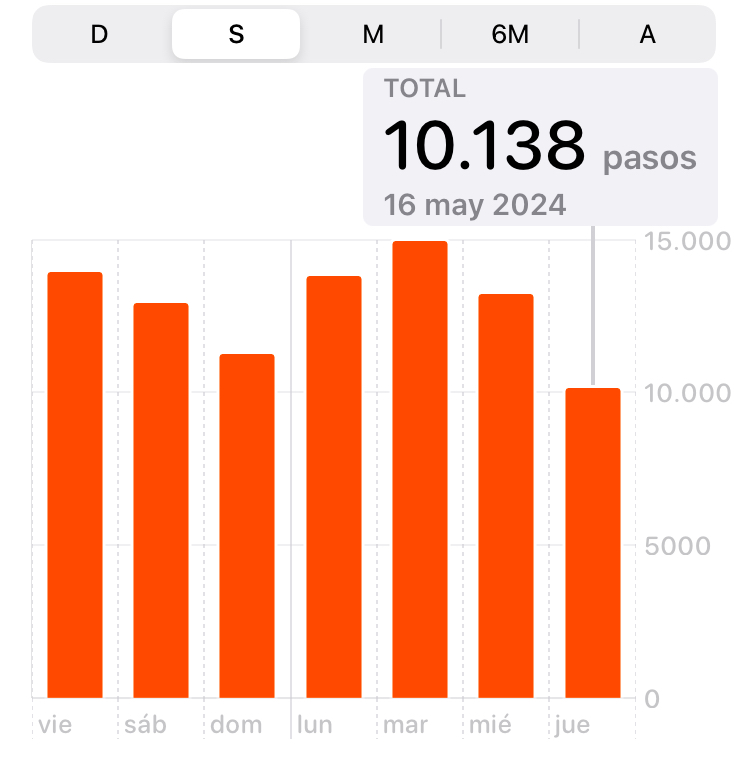The width and height of the screenshot is (750, 776).
Task: Tap the dom bar for its total
Action: 247,526
